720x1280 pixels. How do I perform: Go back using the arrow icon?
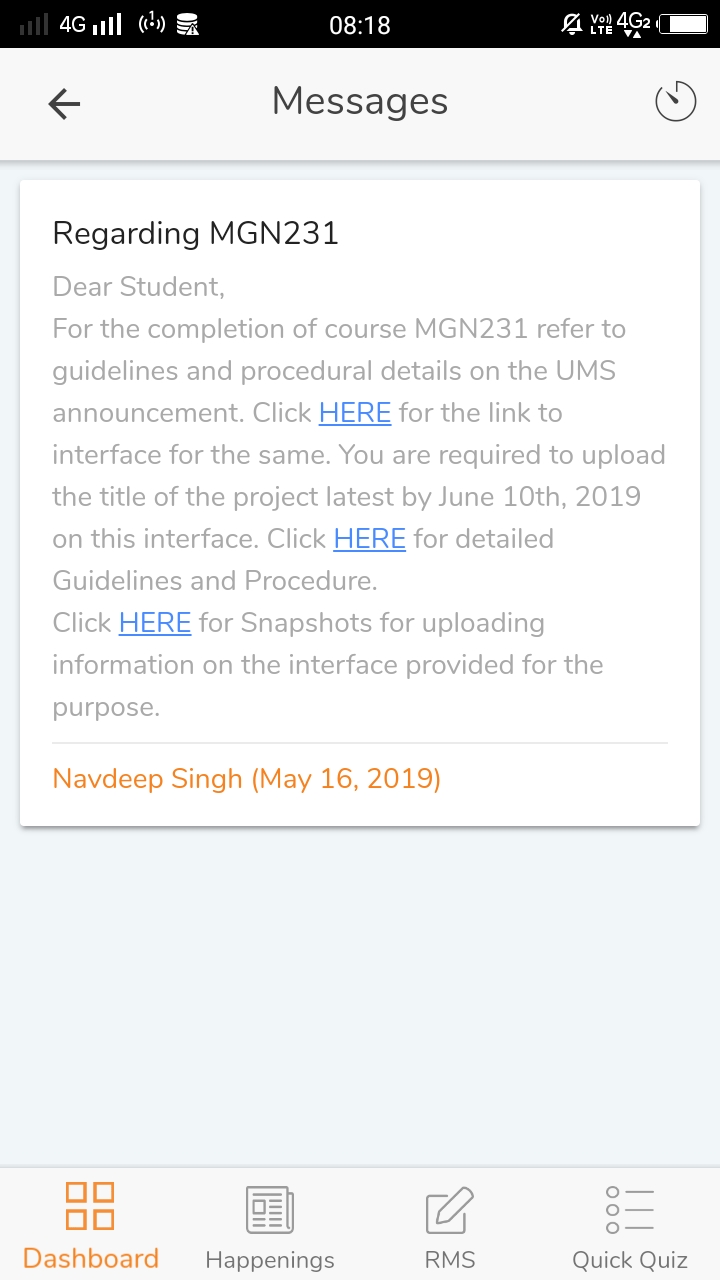(x=64, y=103)
